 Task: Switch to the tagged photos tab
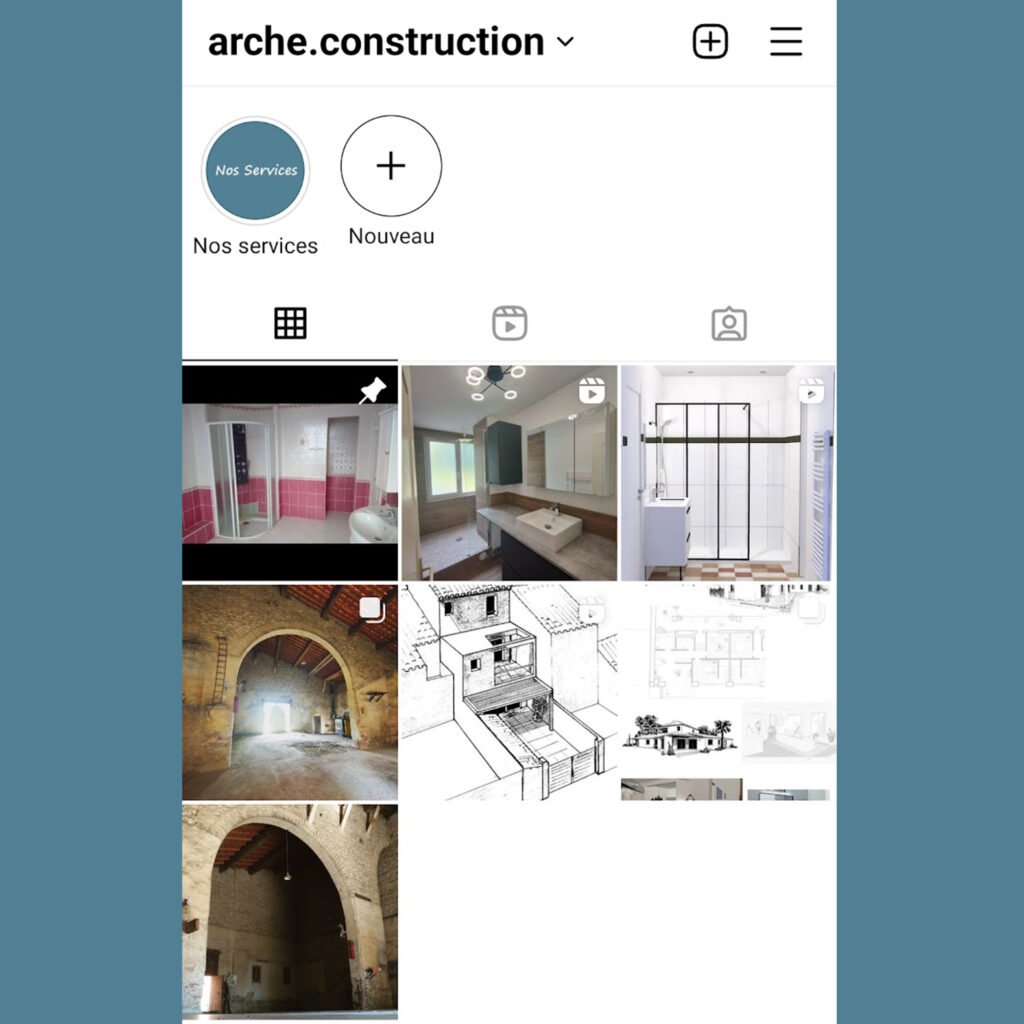[x=728, y=323]
